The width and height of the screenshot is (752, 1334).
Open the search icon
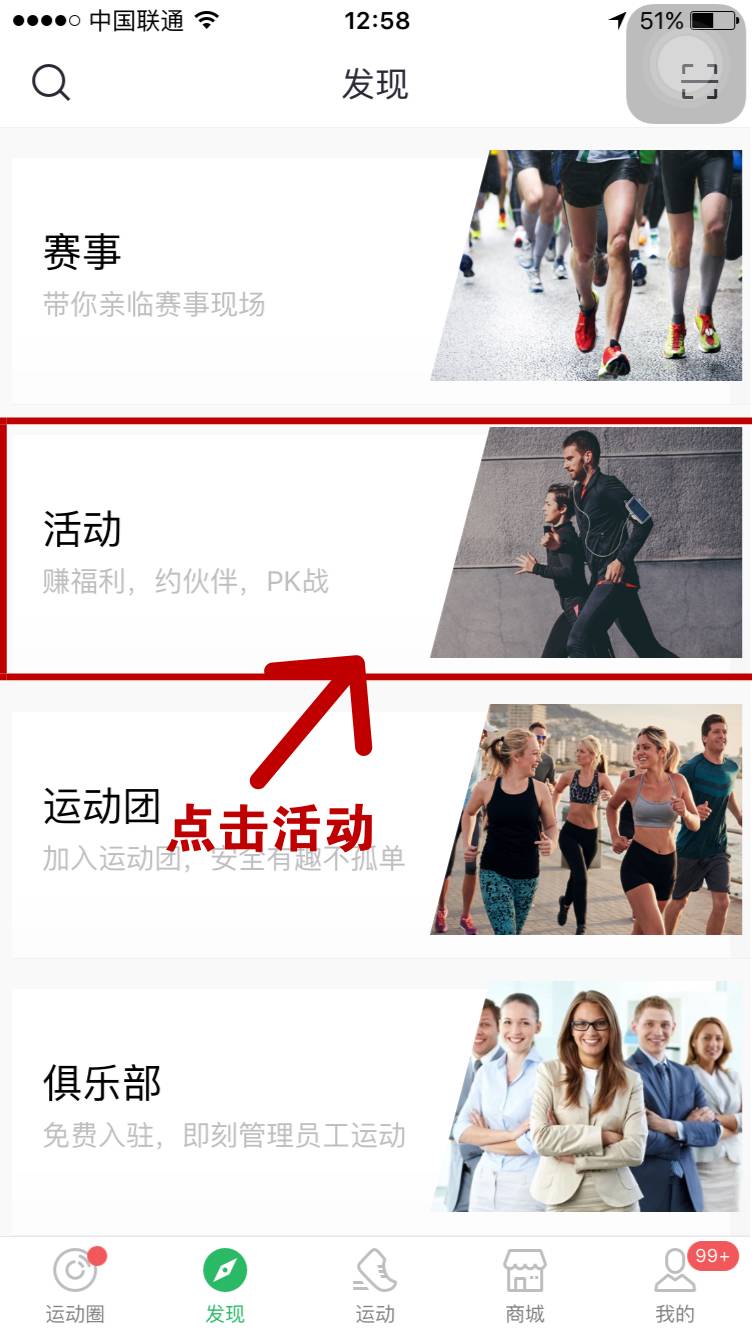pyautogui.click(x=50, y=82)
